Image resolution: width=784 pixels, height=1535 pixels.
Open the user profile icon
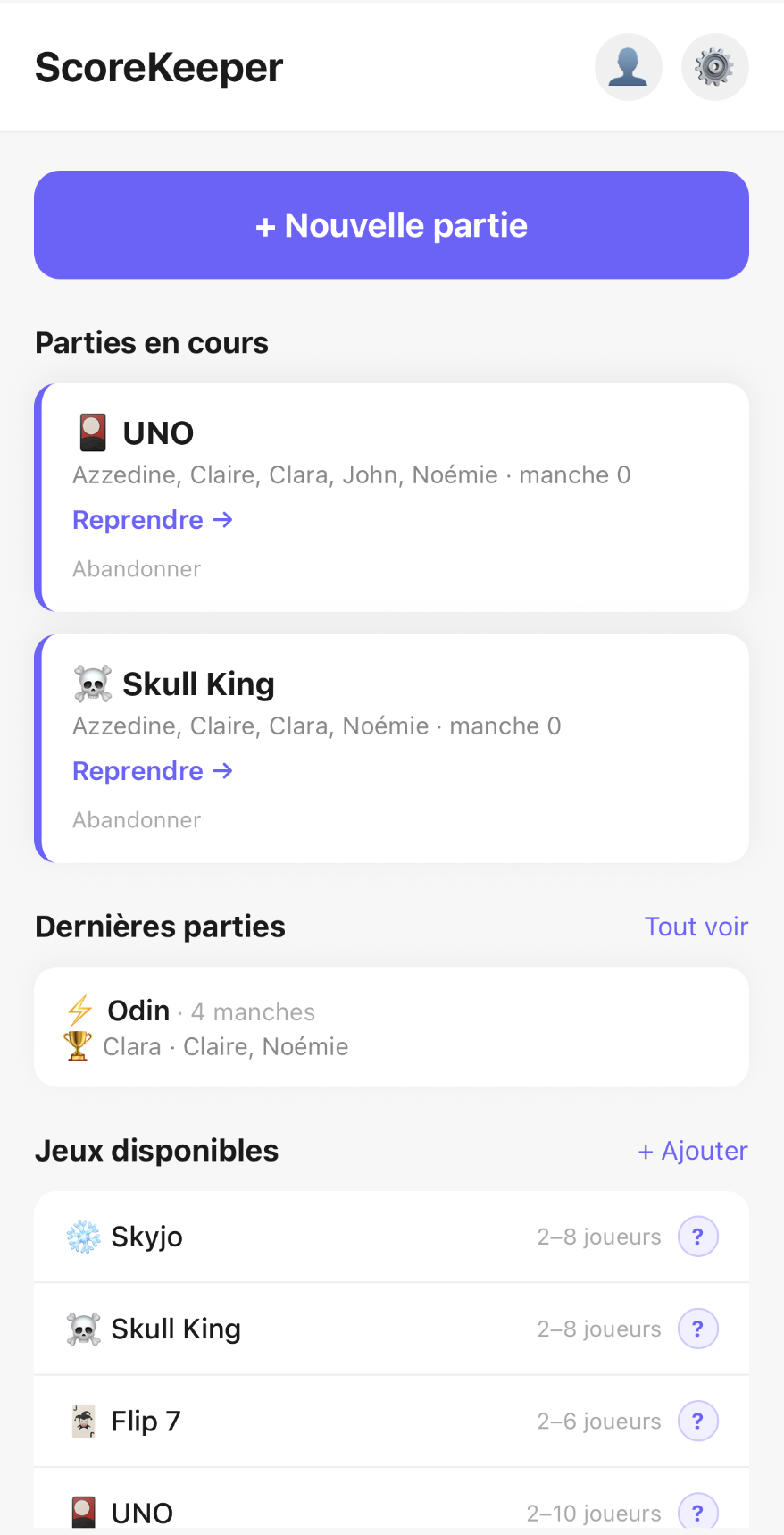pyautogui.click(x=628, y=66)
